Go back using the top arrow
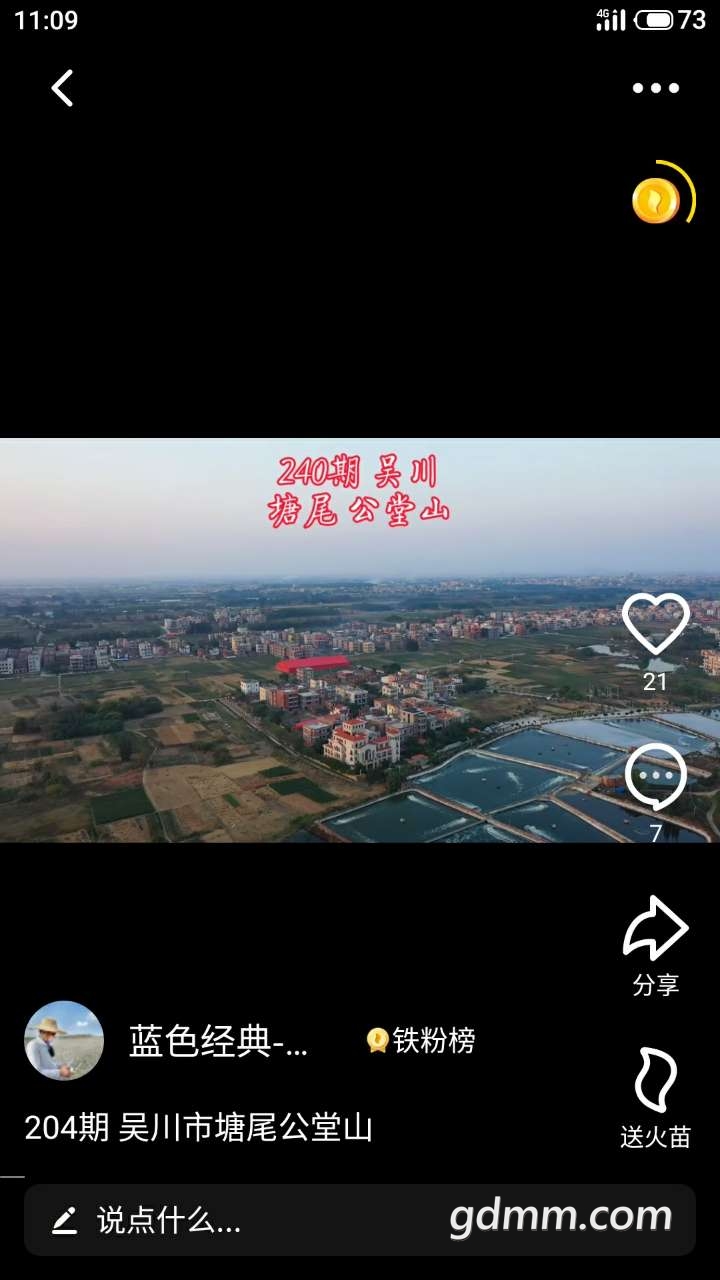Image resolution: width=720 pixels, height=1280 pixels. click(63, 88)
